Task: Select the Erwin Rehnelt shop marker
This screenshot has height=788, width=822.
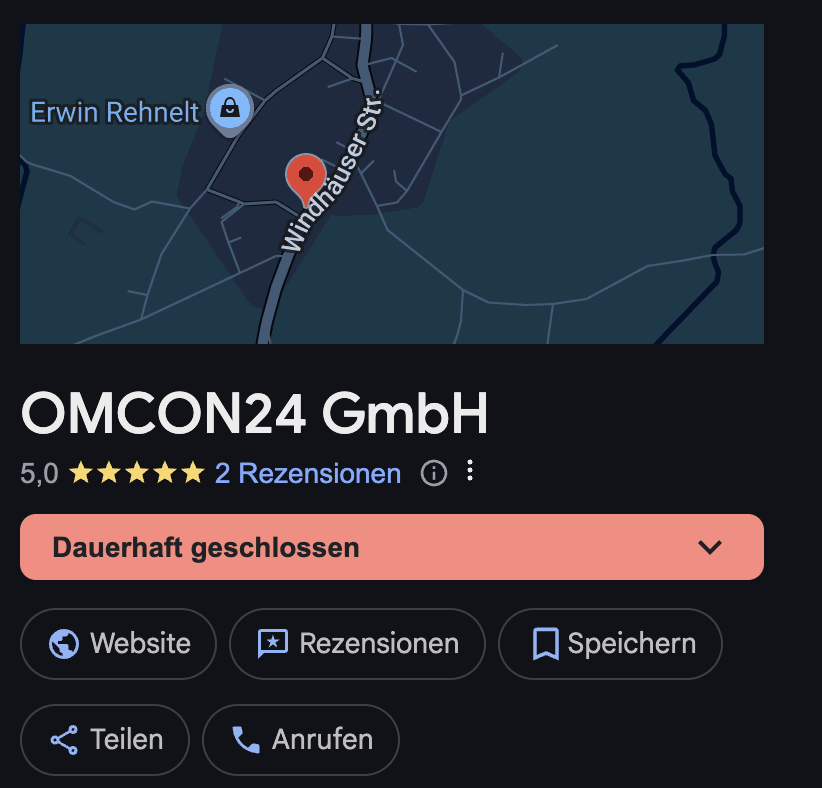Action: pos(230,108)
